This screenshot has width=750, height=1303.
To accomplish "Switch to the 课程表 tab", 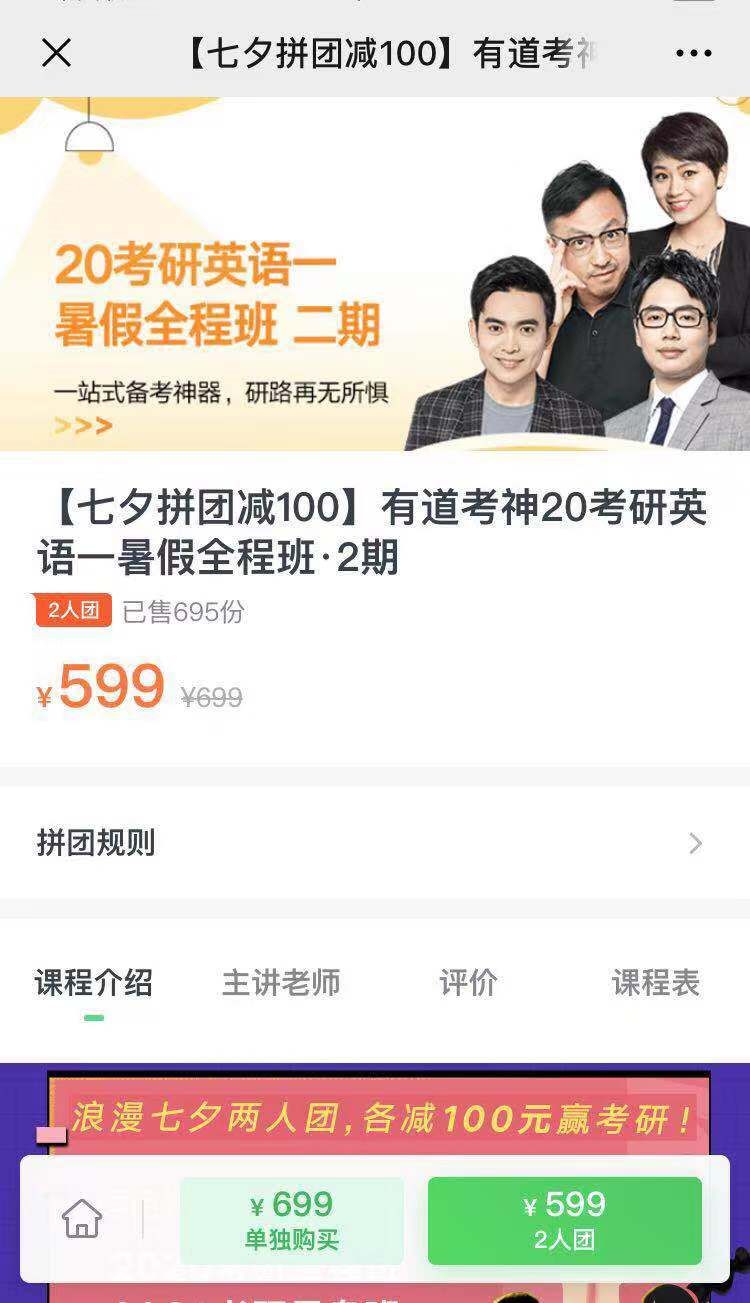I will coord(655,983).
